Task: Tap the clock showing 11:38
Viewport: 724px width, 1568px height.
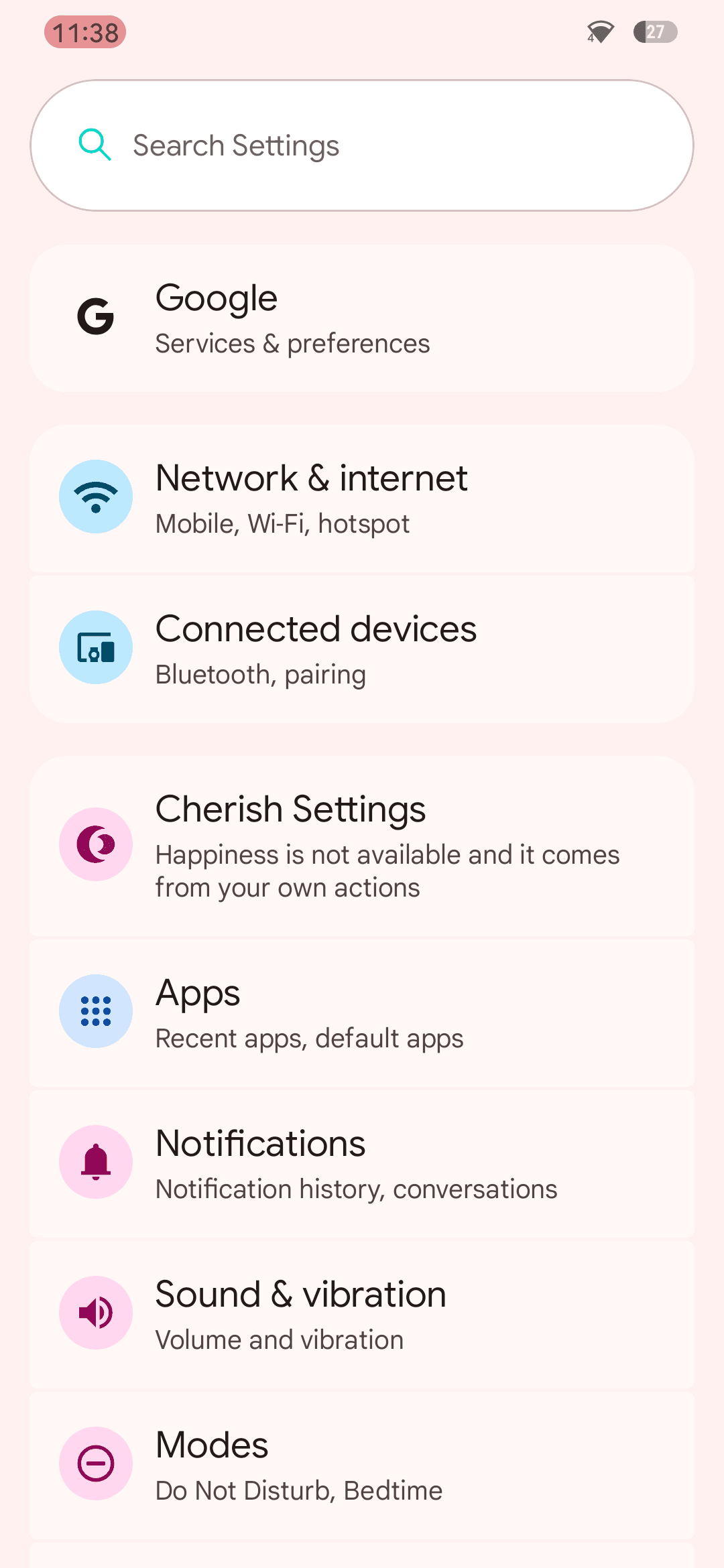Action: click(x=86, y=31)
